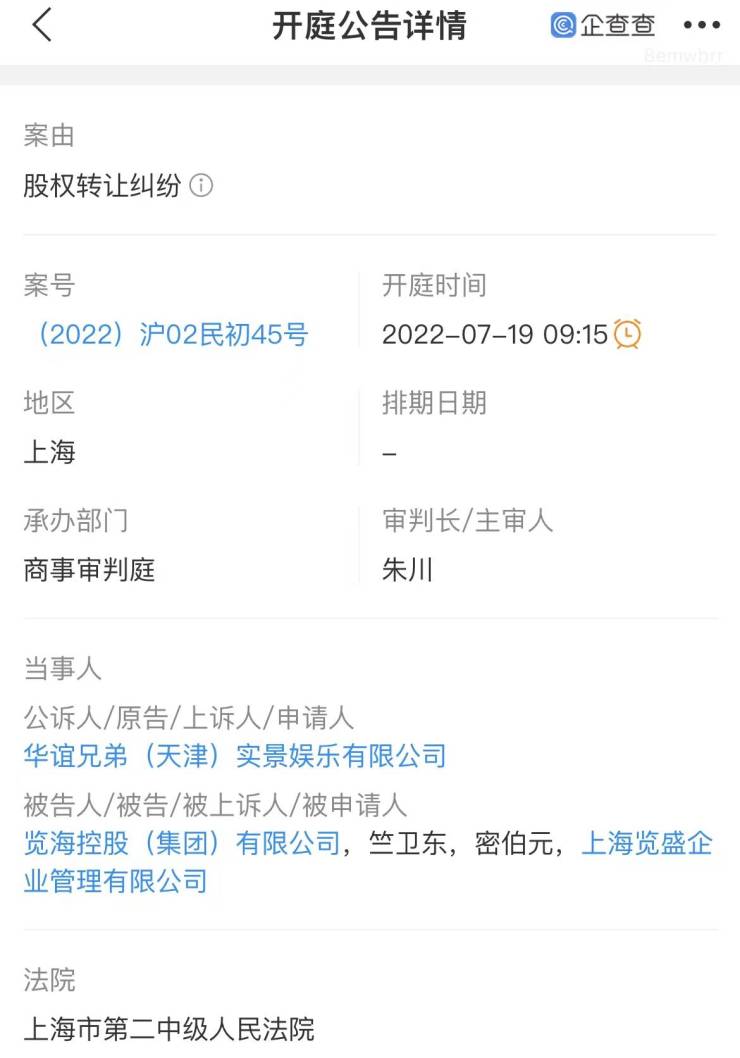The width and height of the screenshot is (740, 1058).
Task: Open plaintiff 华谊兄弟(天津)实景娱乐有限公司
Action: (x=235, y=756)
